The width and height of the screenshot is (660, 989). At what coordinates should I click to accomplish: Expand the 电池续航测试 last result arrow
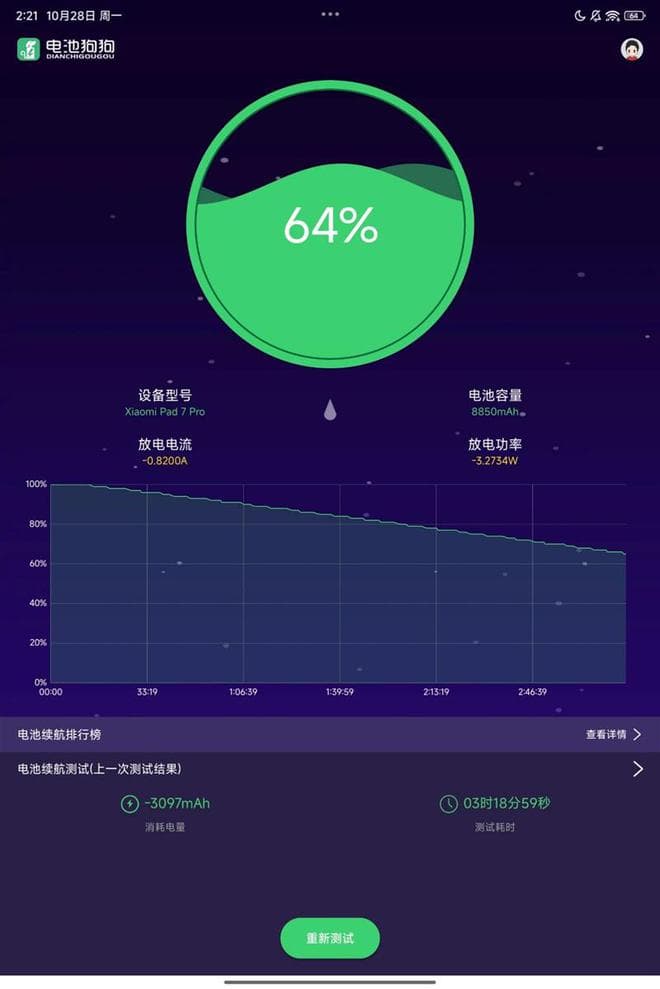tap(638, 769)
